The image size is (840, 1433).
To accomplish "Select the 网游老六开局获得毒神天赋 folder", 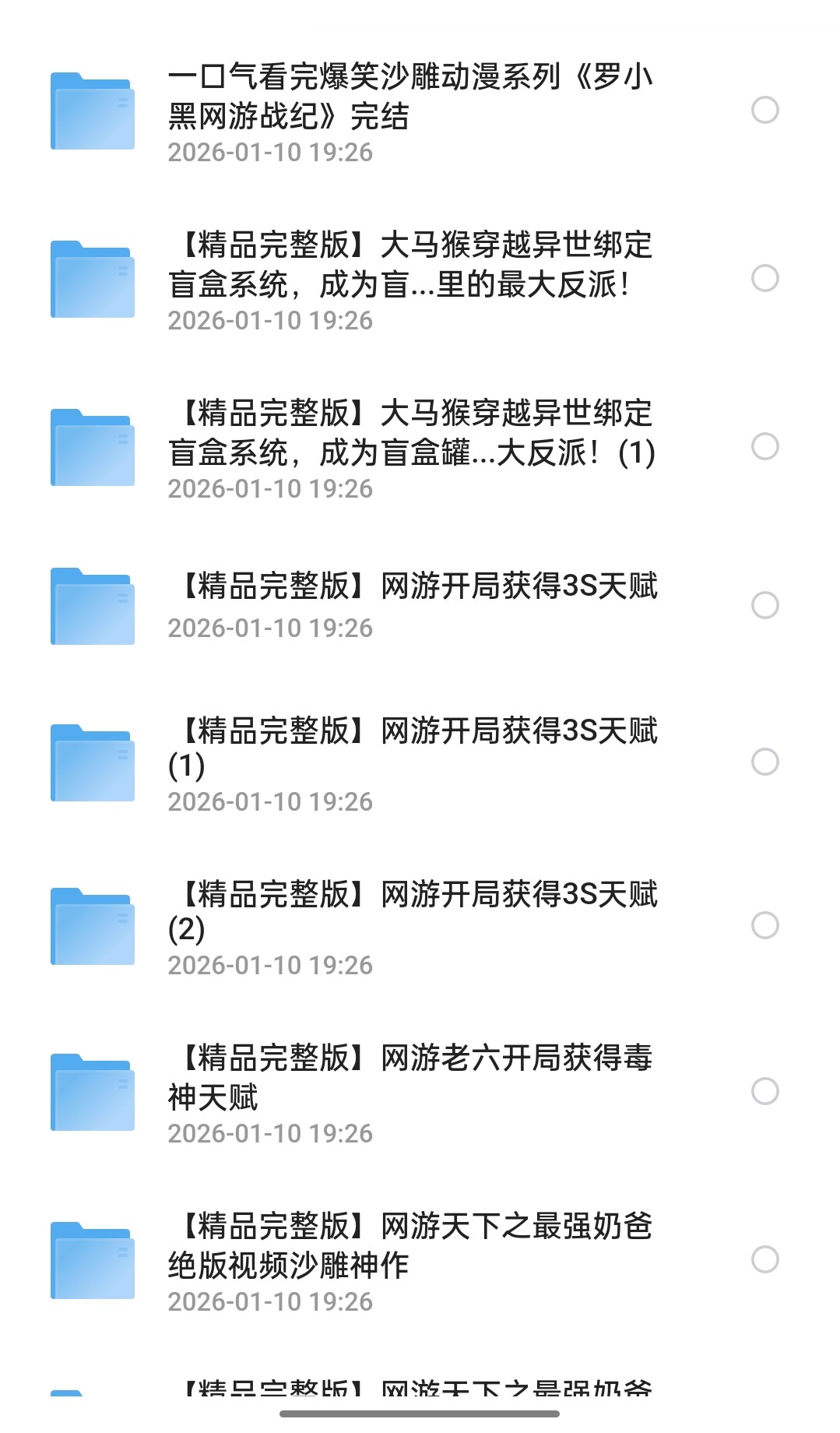I will click(764, 1091).
